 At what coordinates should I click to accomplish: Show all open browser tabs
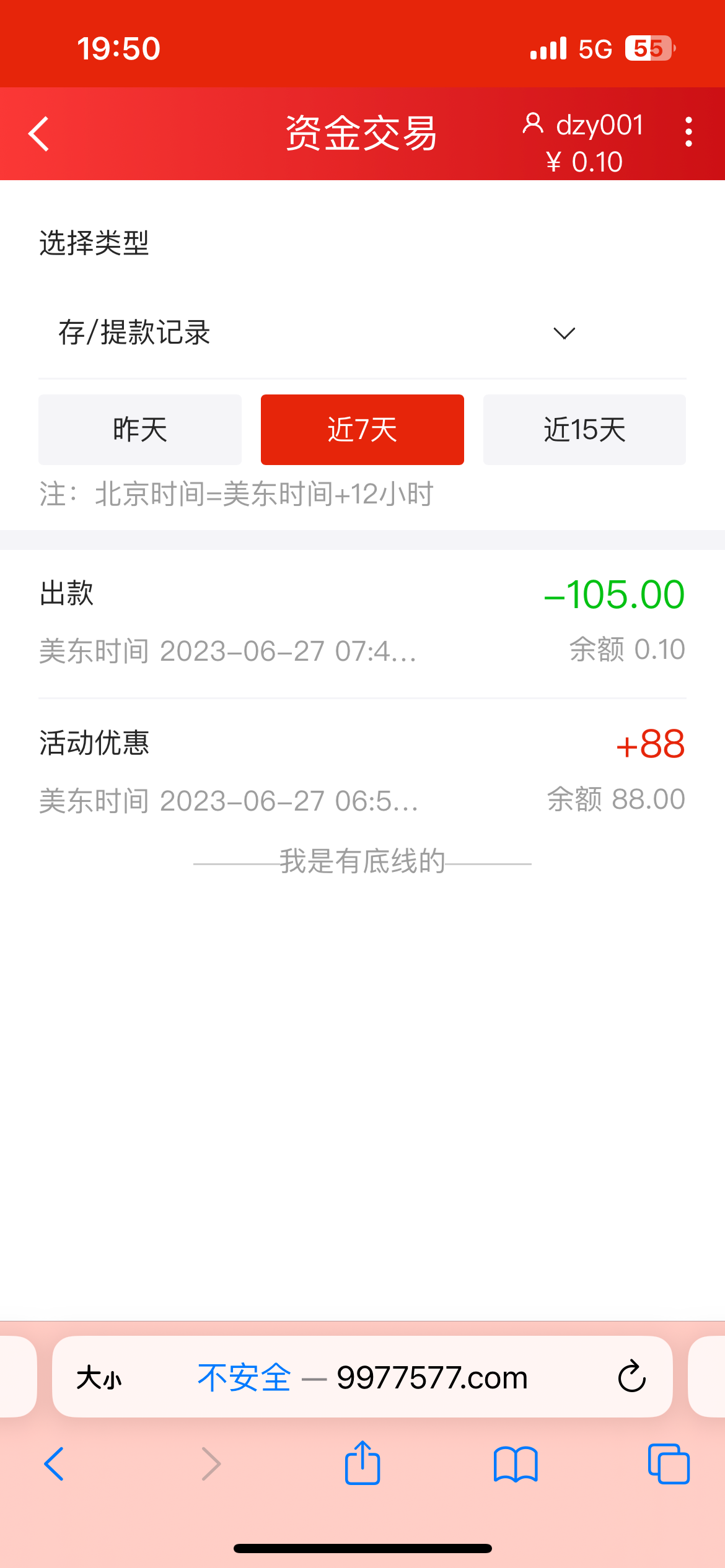coord(669,1464)
